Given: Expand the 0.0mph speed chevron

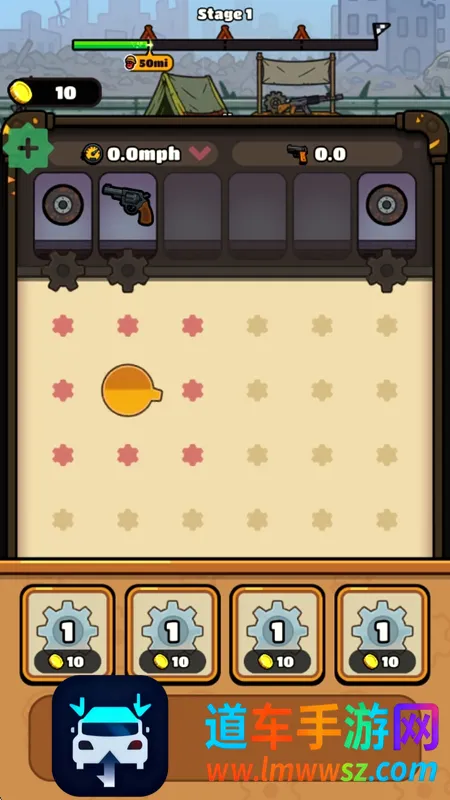Looking at the screenshot, I should tap(200, 153).
